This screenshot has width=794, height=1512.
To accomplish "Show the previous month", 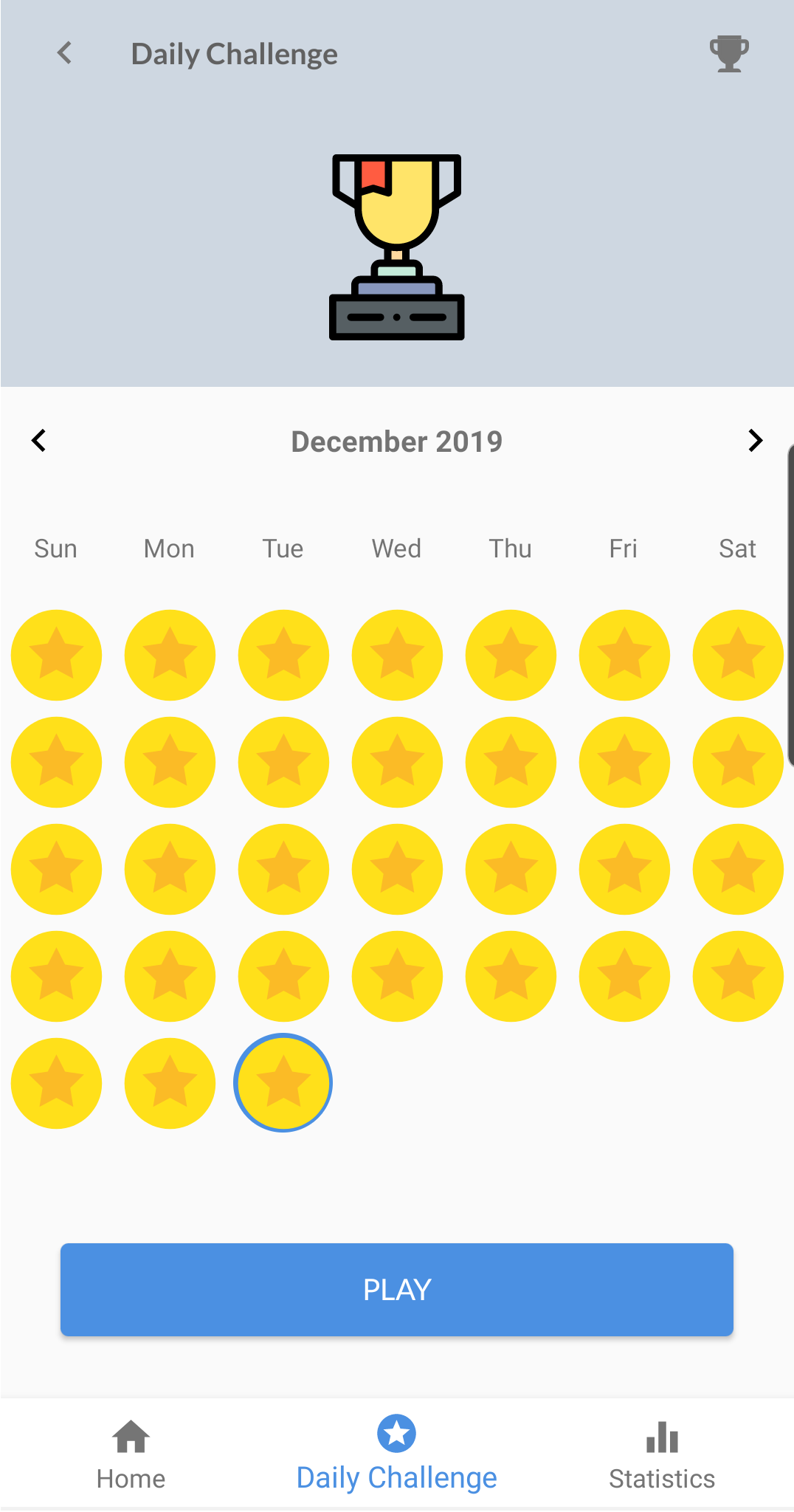I will point(39,441).
